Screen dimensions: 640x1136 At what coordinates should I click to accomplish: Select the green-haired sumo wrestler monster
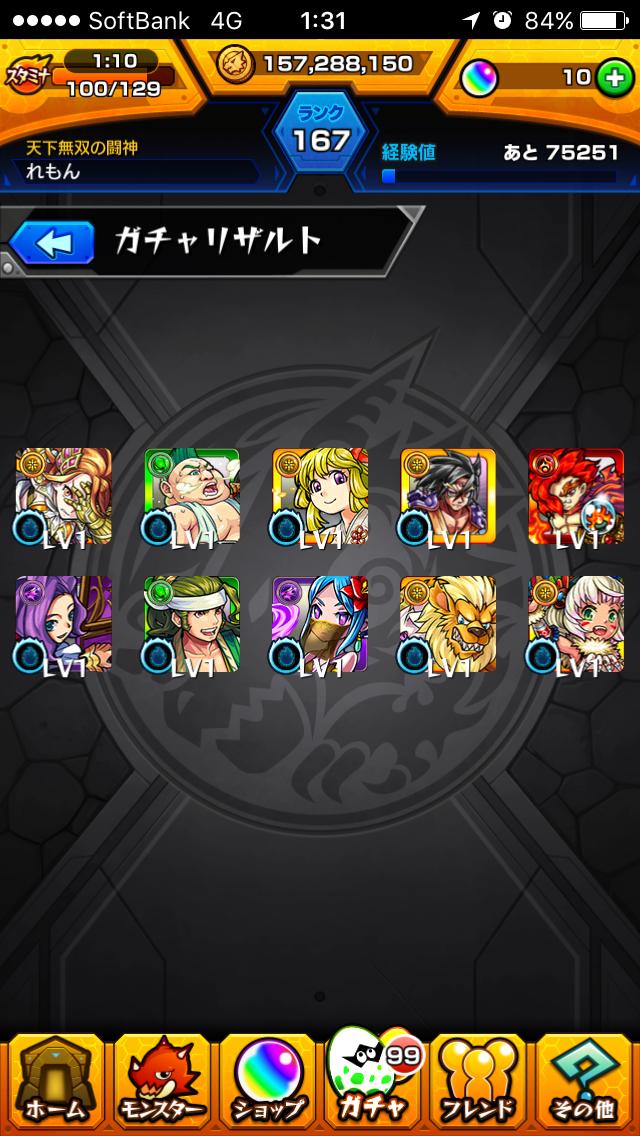pos(191,496)
